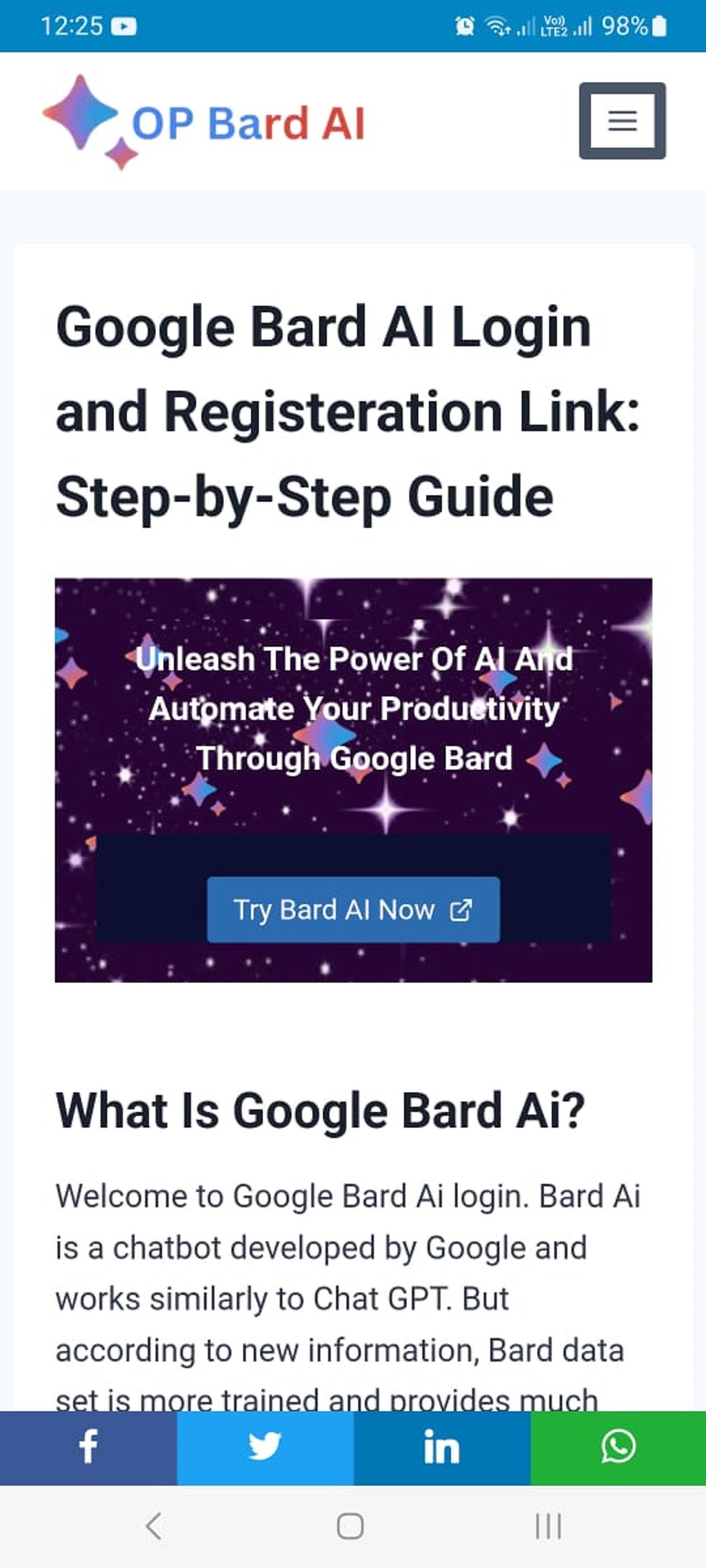Open the OP Bard AI site logo link
Viewport: 706px width, 1568px height.
[x=204, y=122]
